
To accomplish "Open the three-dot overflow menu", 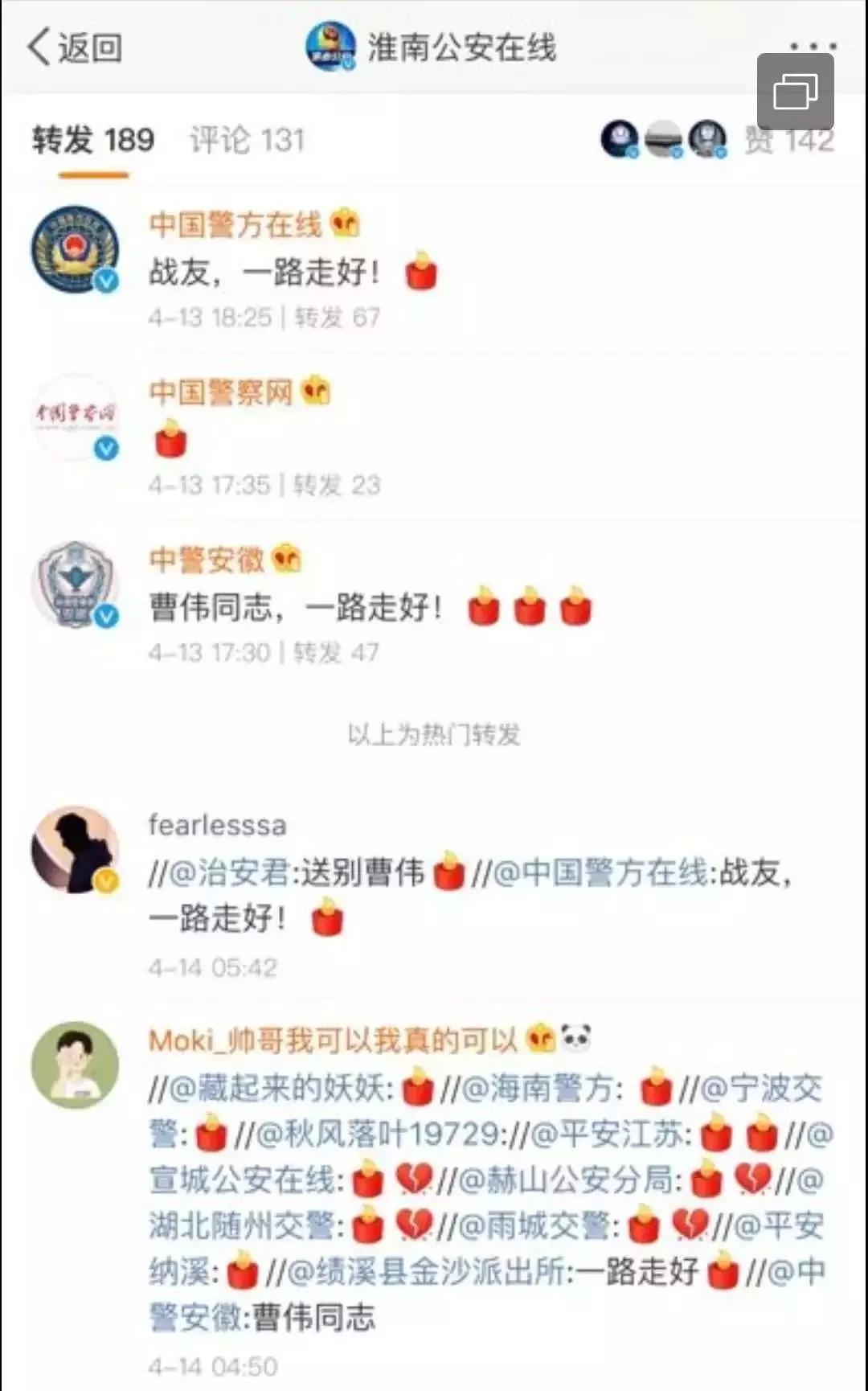I will (813, 46).
